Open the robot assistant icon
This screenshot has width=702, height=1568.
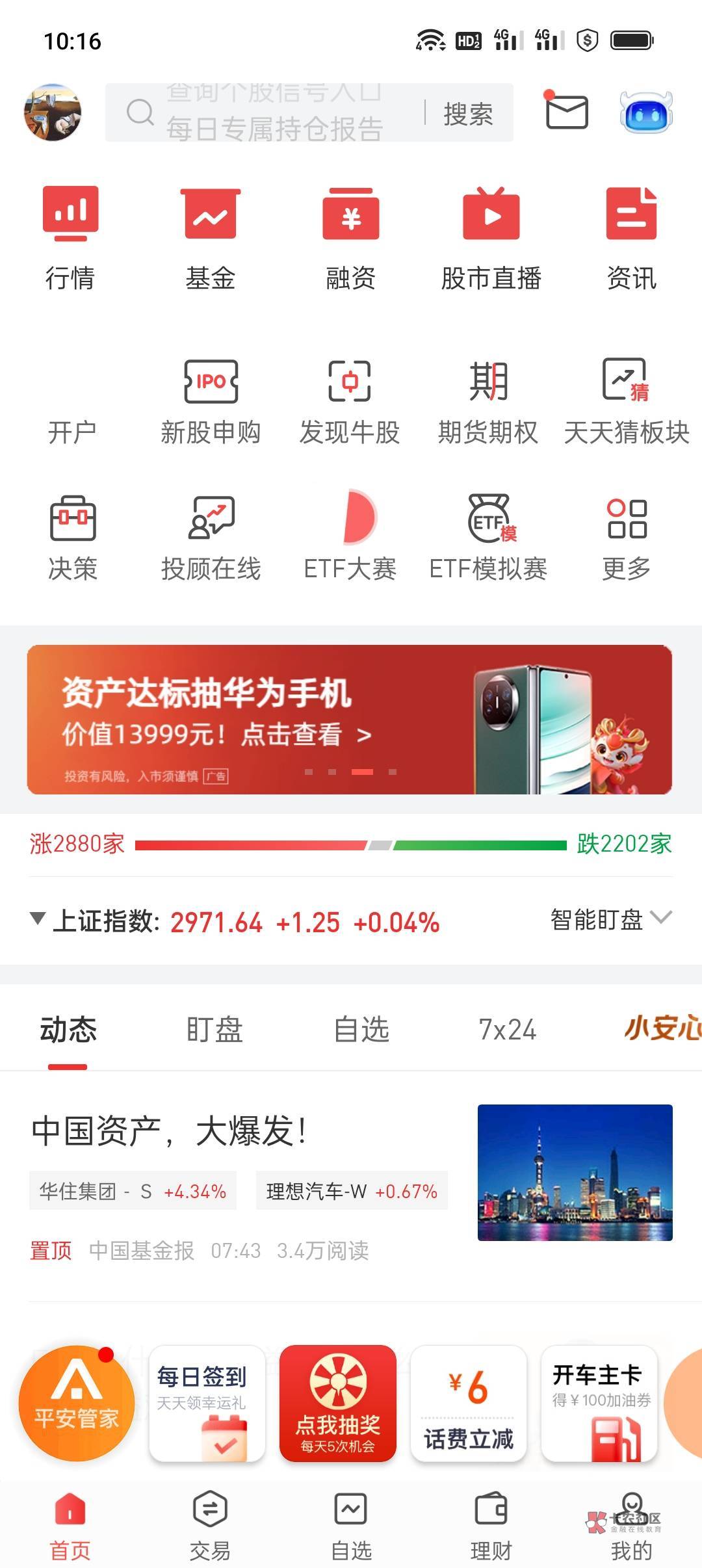click(645, 113)
